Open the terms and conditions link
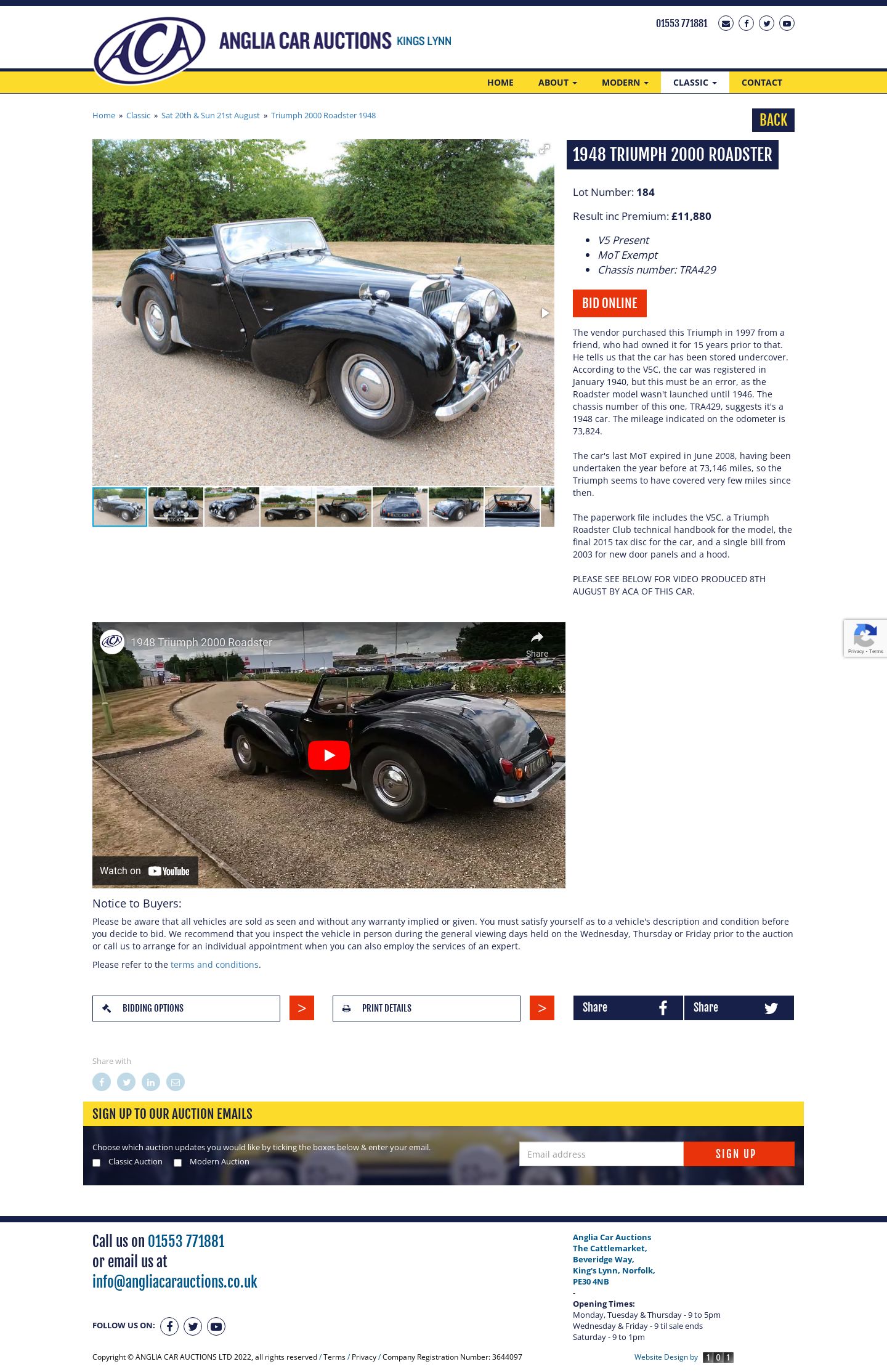 coord(214,965)
